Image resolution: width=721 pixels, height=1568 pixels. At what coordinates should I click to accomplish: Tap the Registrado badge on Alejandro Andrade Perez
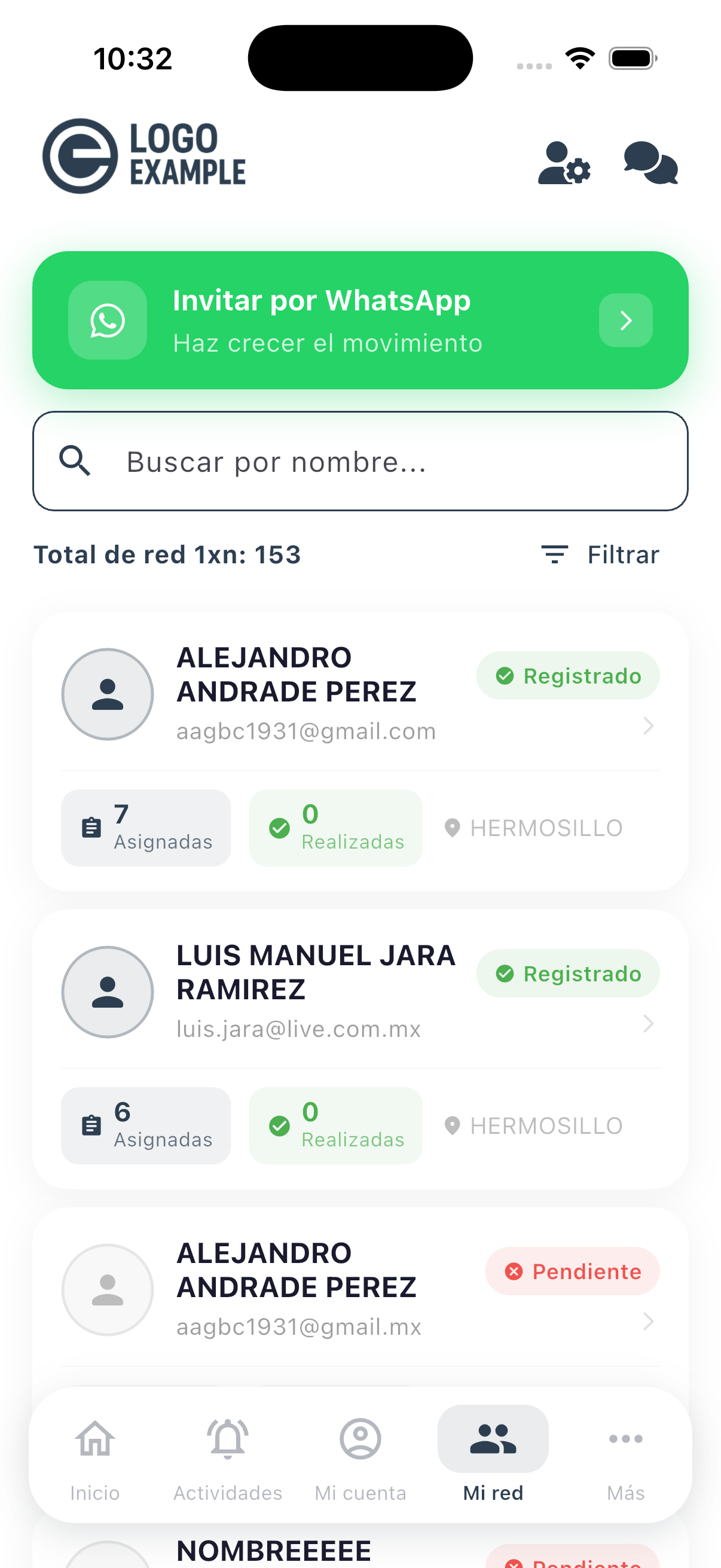[x=567, y=675]
